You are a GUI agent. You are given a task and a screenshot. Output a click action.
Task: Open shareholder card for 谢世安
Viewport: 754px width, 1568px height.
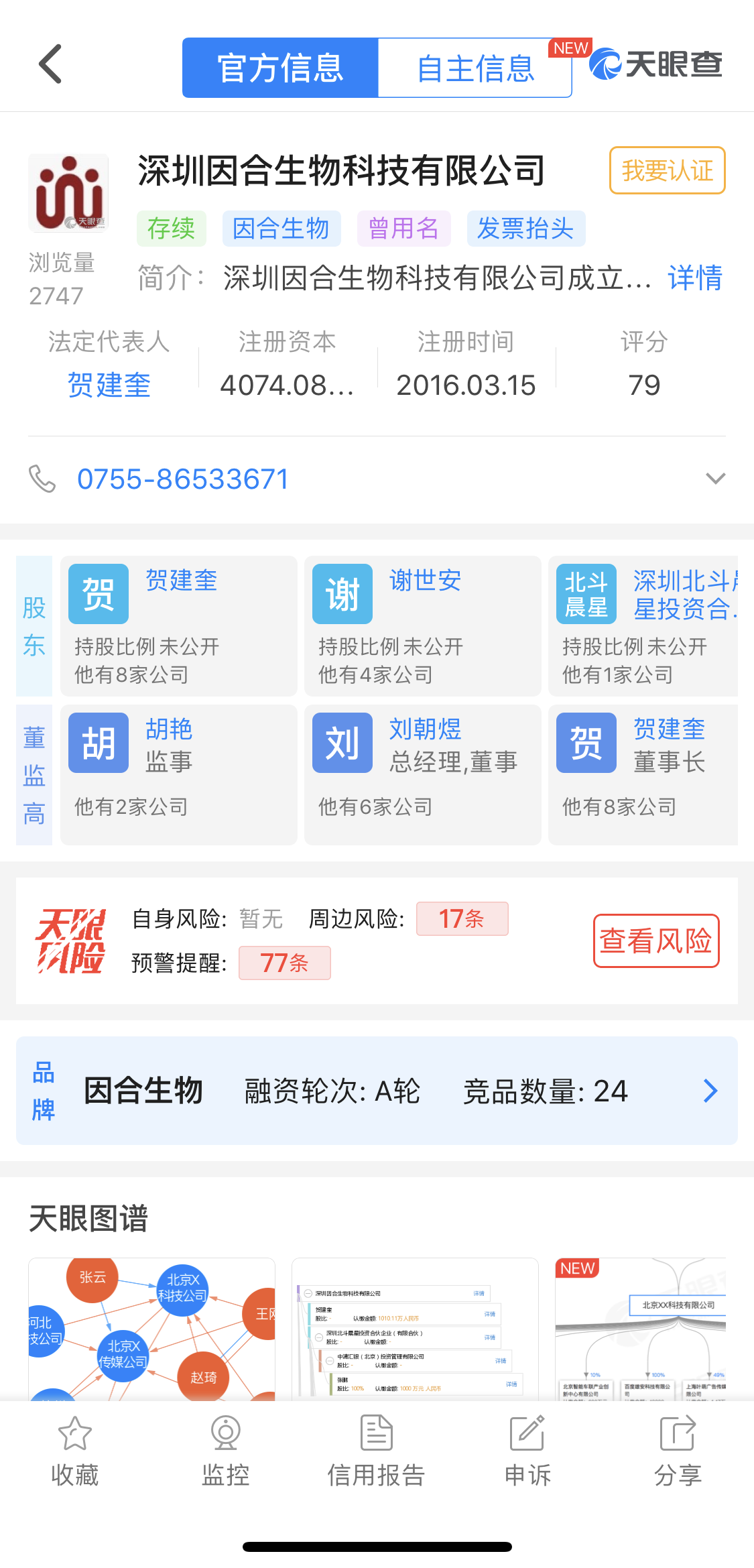point(422,625)
